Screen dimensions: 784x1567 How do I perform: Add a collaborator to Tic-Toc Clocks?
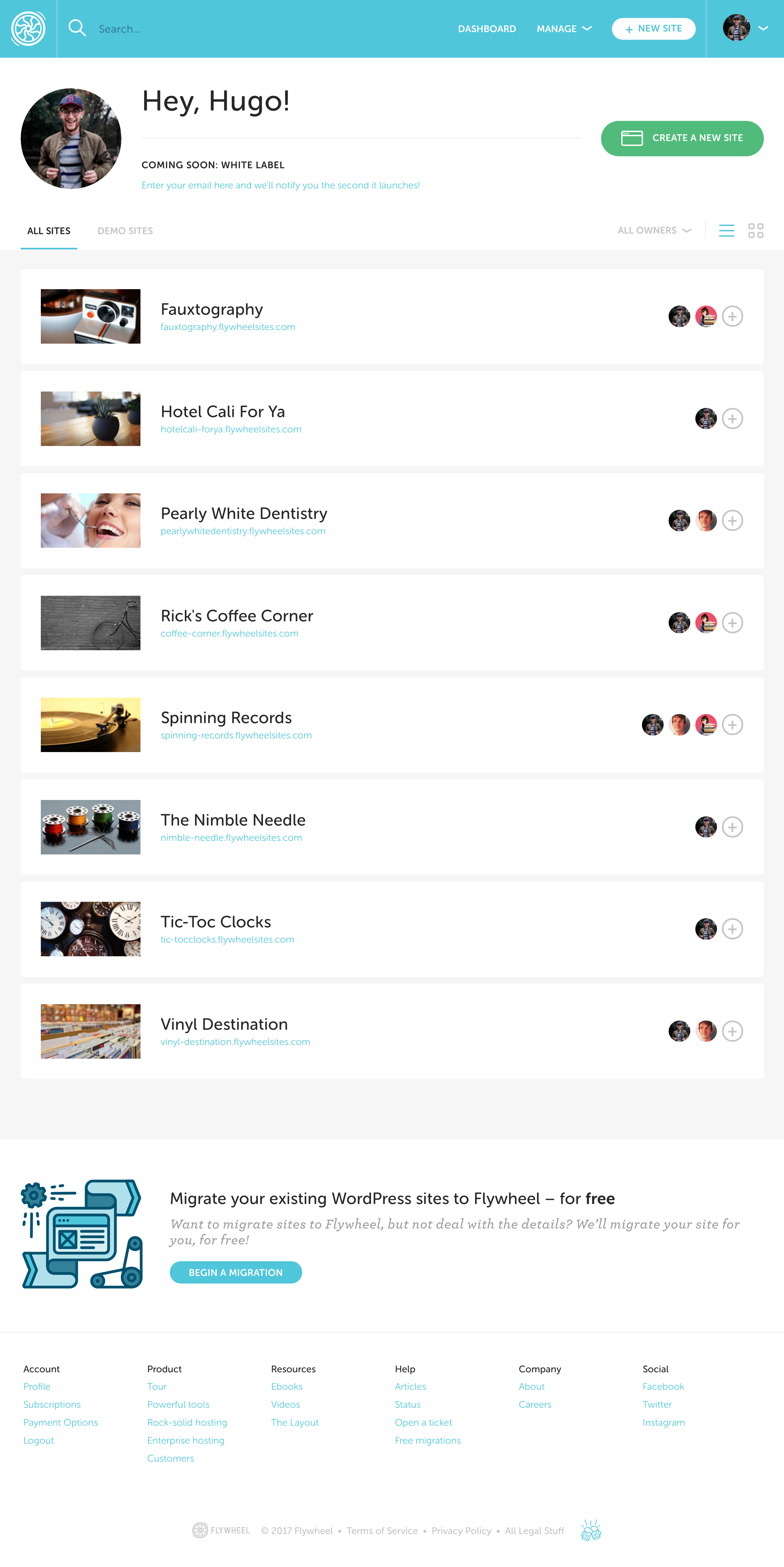[733, 929]
